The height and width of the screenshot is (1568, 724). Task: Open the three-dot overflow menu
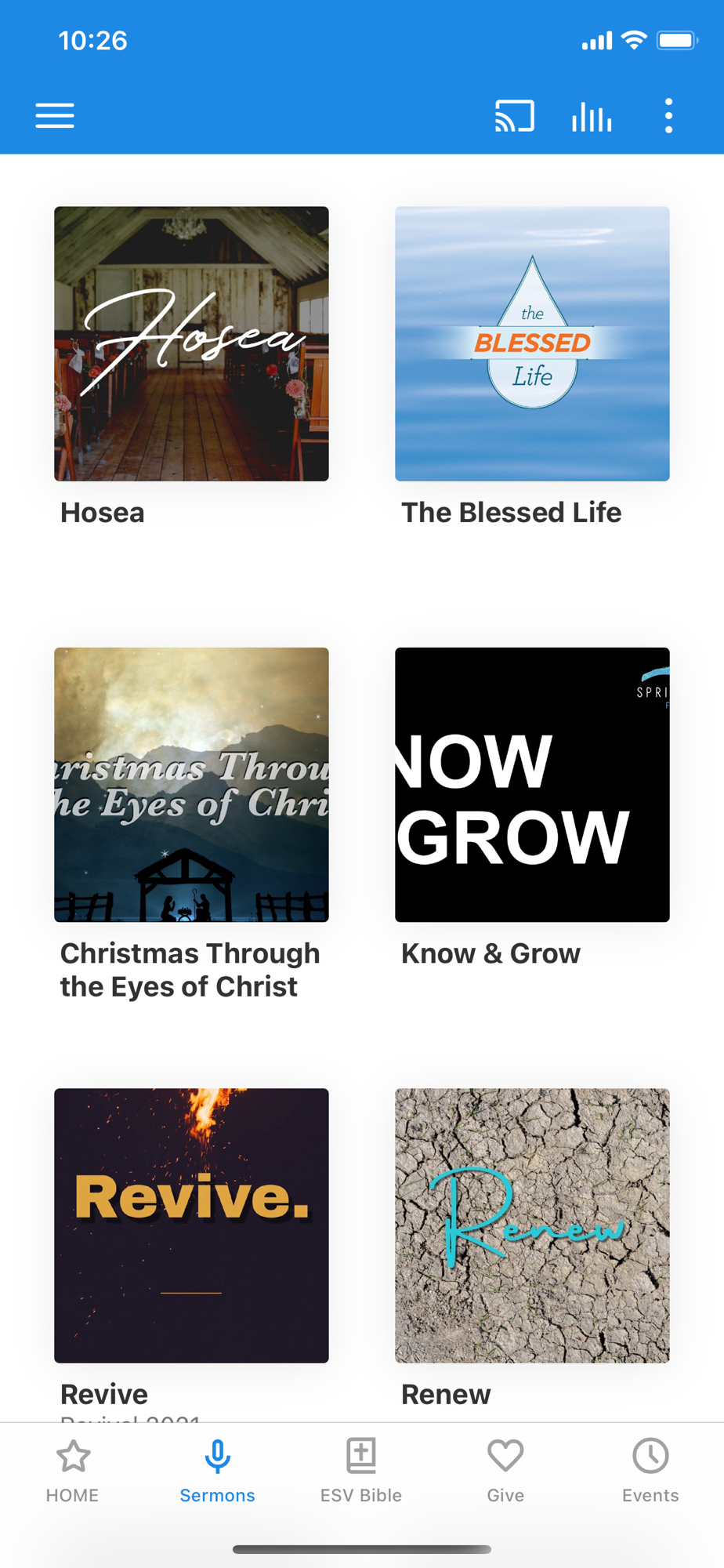[x=668, y=116]
